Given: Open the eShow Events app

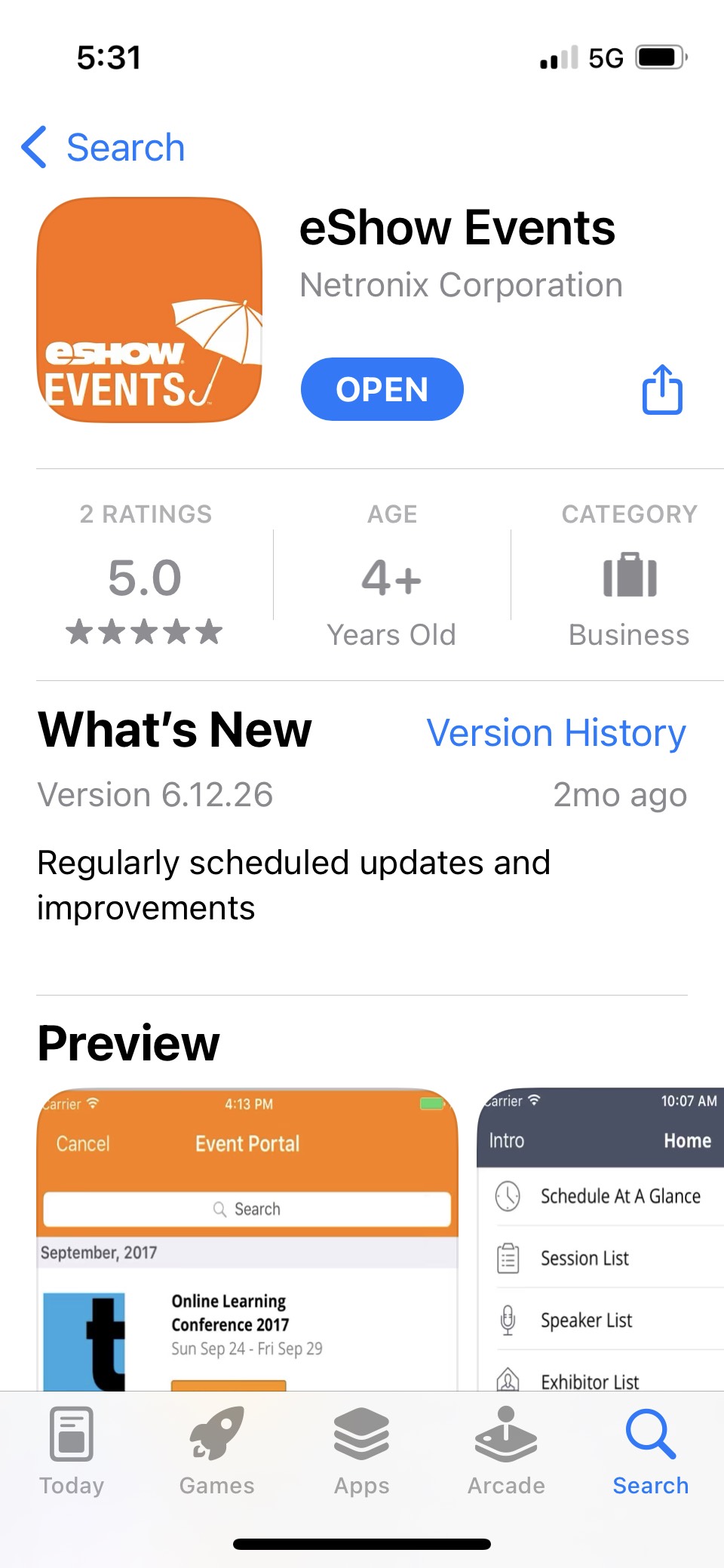Looking at the screenshot, I should pos(382,389).
